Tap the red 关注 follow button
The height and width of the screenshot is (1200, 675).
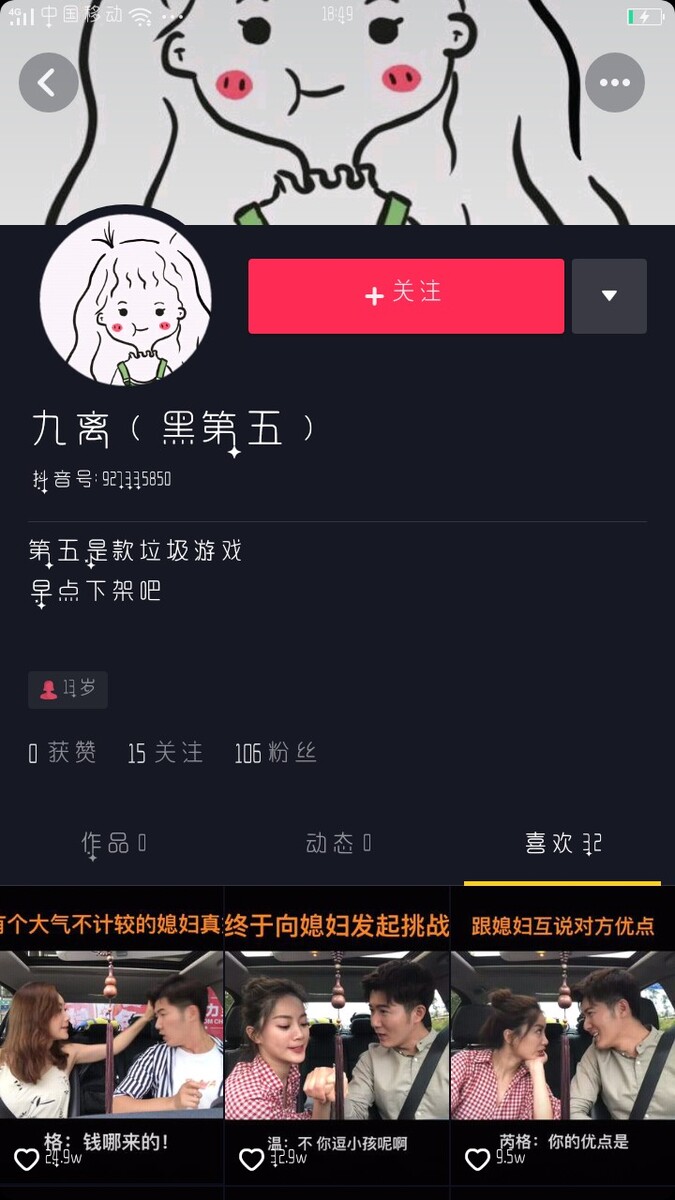tap(406, 296)
